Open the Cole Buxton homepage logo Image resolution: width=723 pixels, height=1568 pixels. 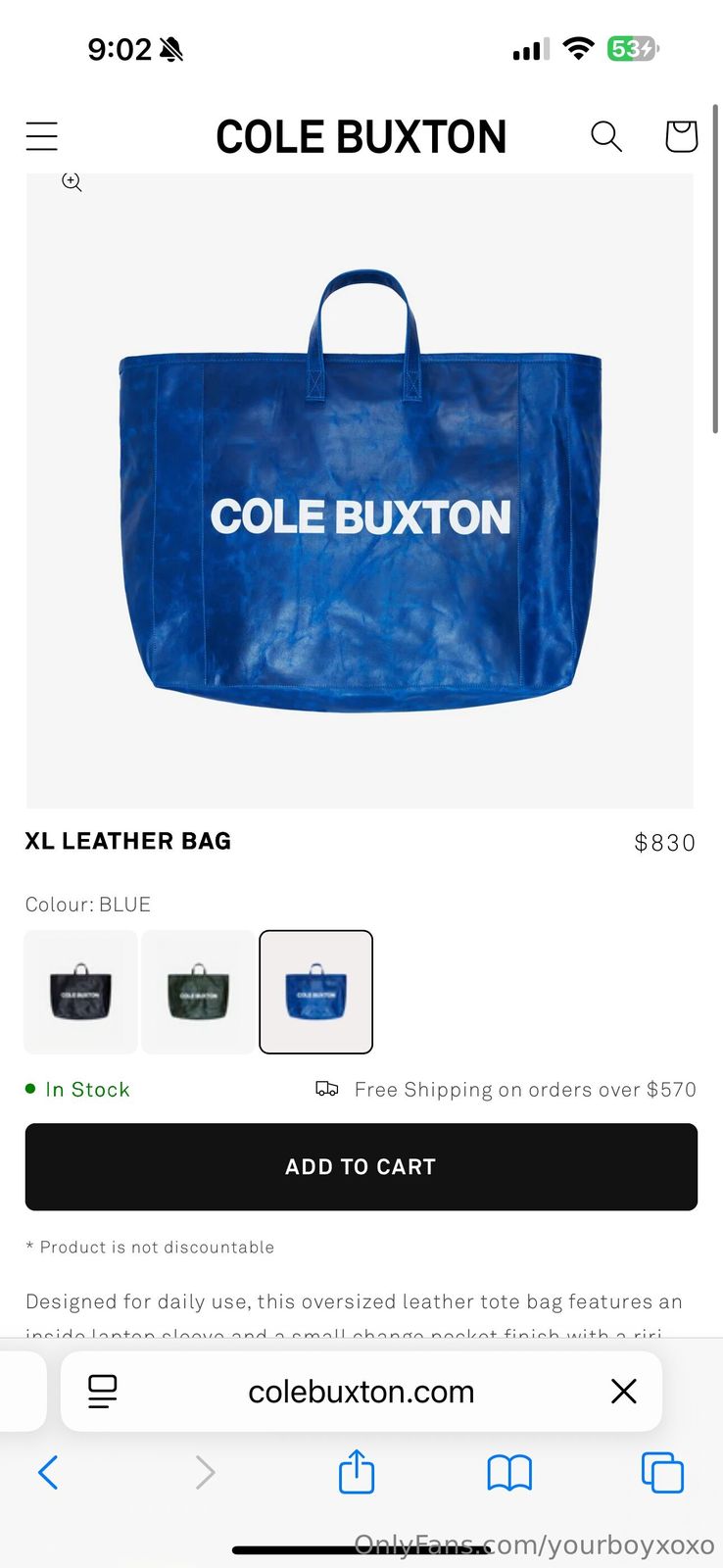pos(361,136)
